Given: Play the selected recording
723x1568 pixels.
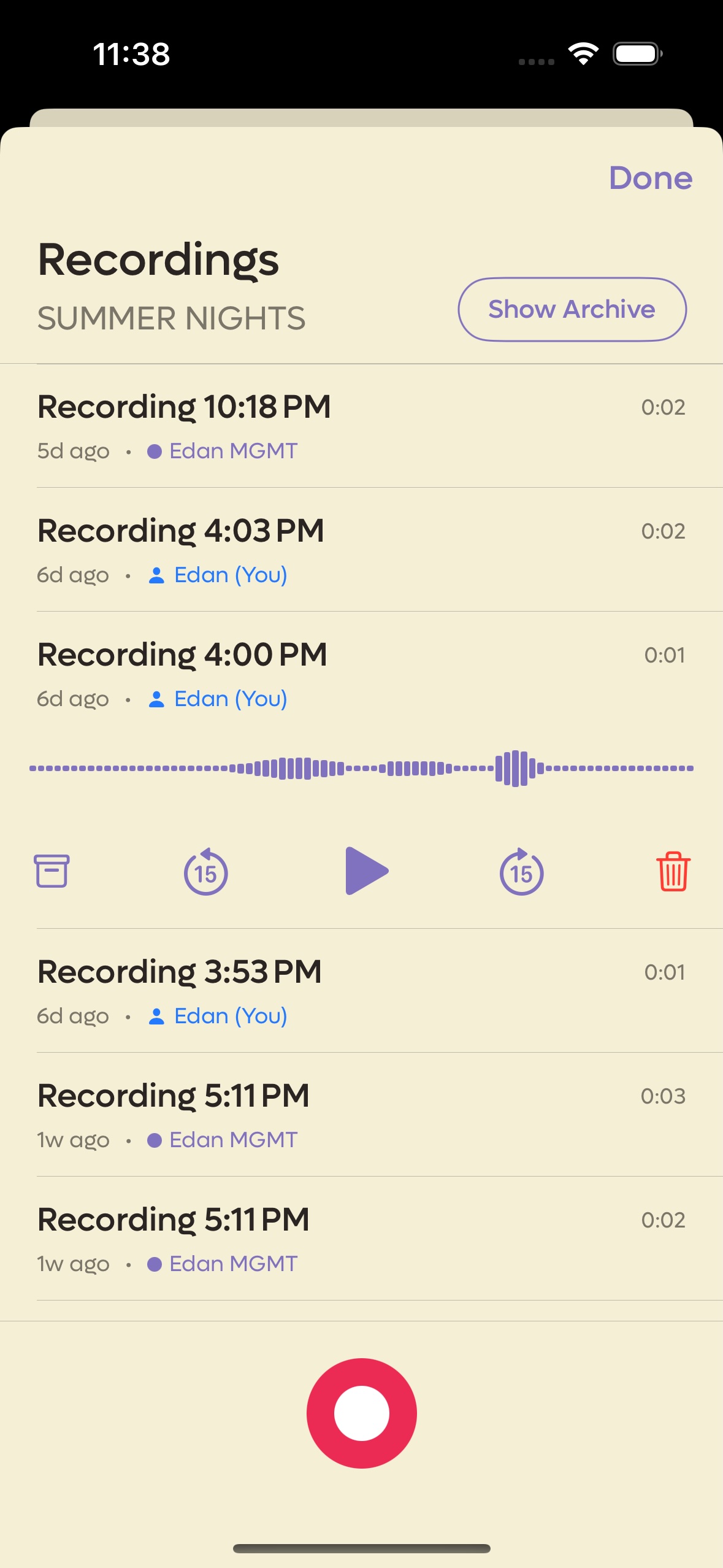Looking at the screenshot, I should 368,872.
